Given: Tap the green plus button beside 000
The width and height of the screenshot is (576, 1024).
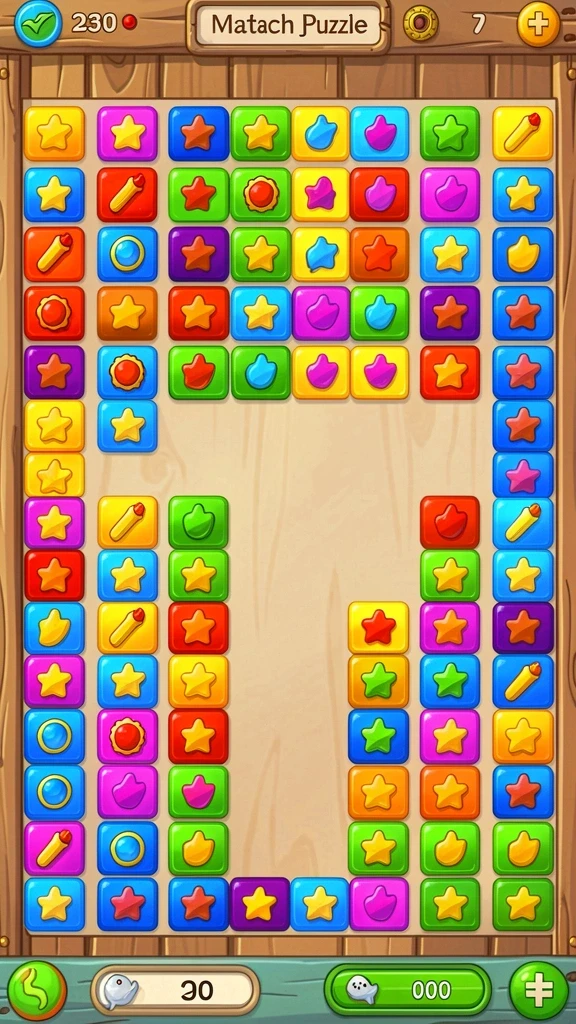Looking at the screenshot, I should 539,990.
